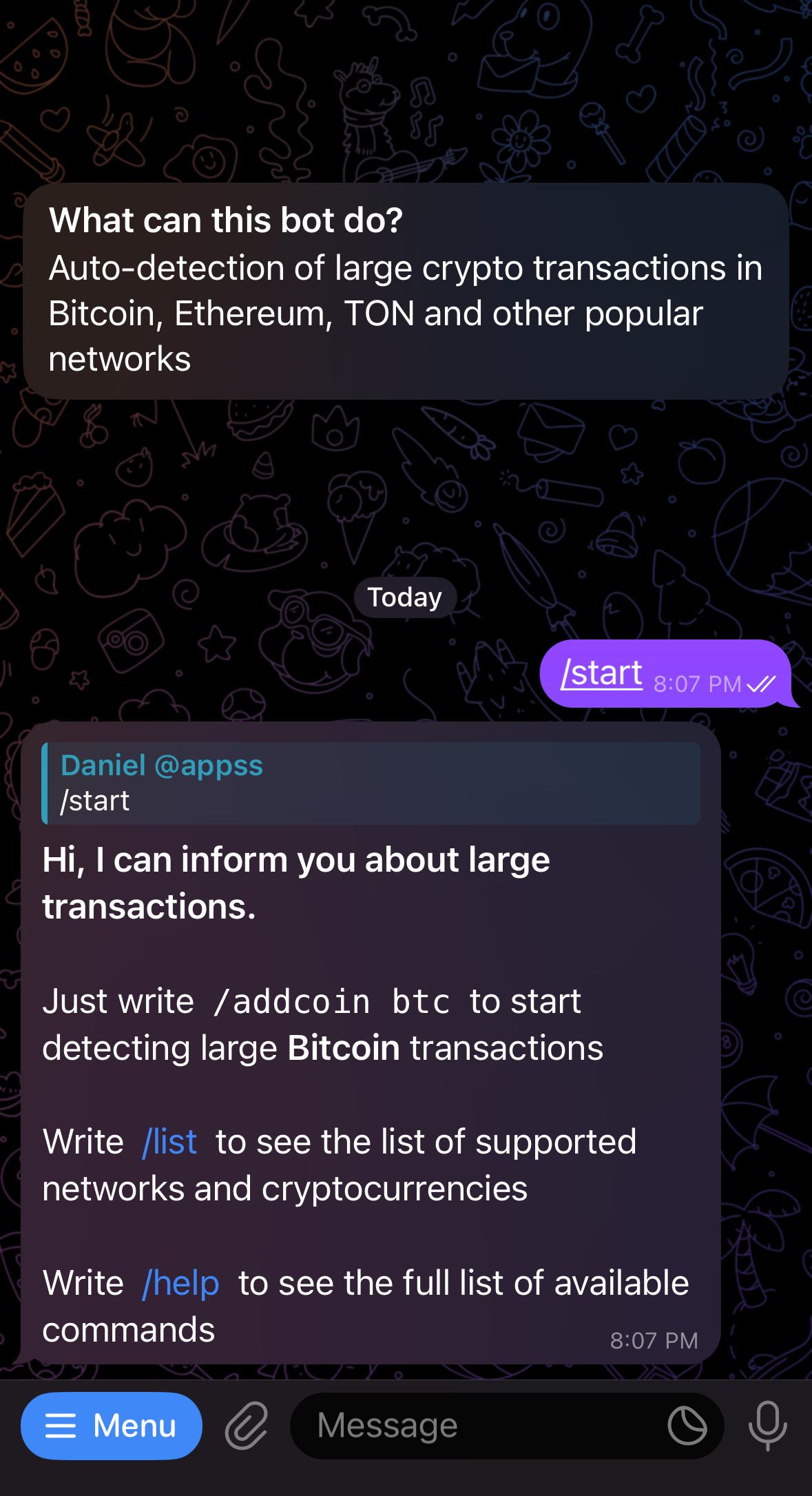Tap the bot description What can this bot do
The height and width of the screenshot is (1496, 812).
coord(405,289)
